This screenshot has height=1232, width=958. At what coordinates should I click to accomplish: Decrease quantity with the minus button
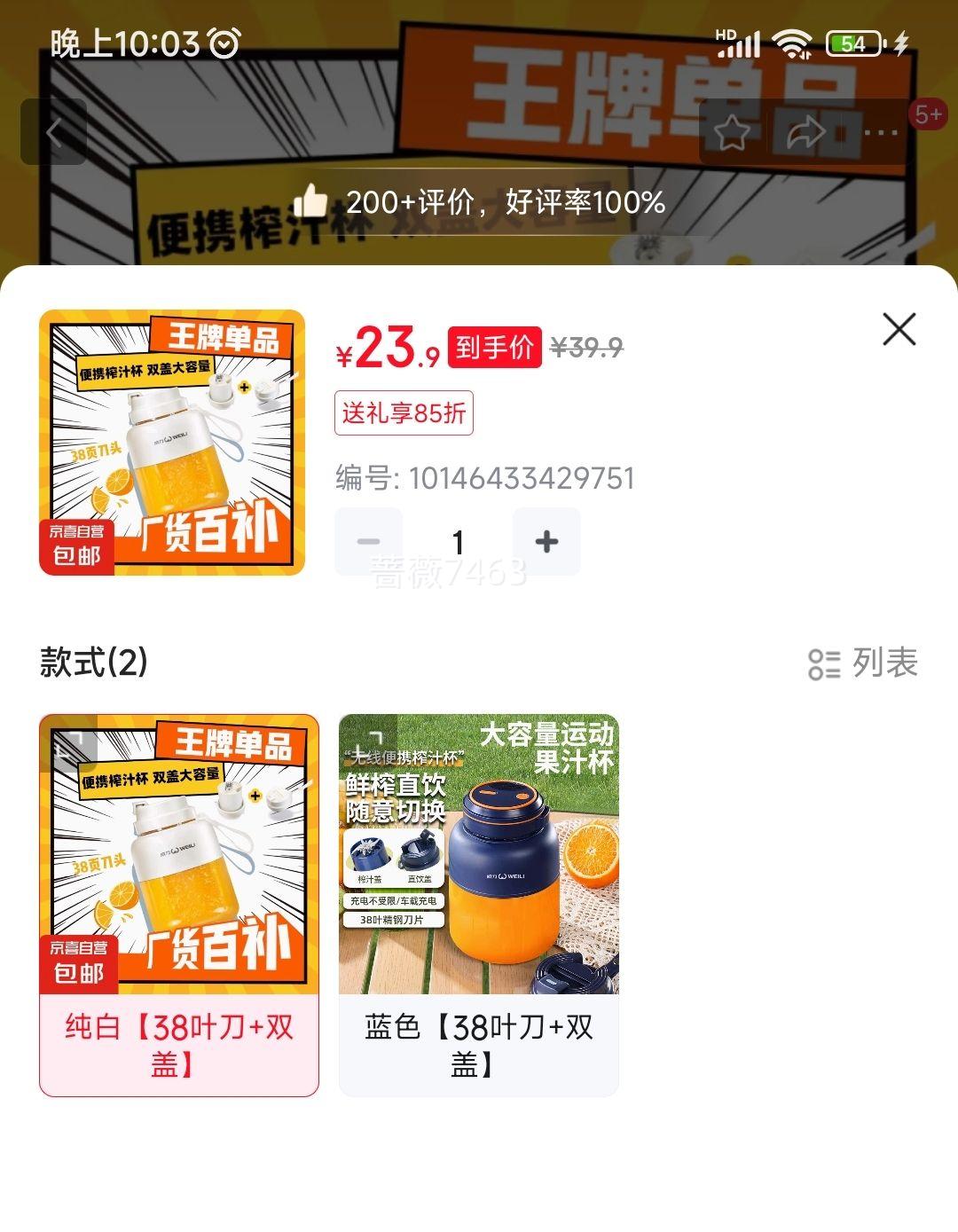tap(366, 541)
